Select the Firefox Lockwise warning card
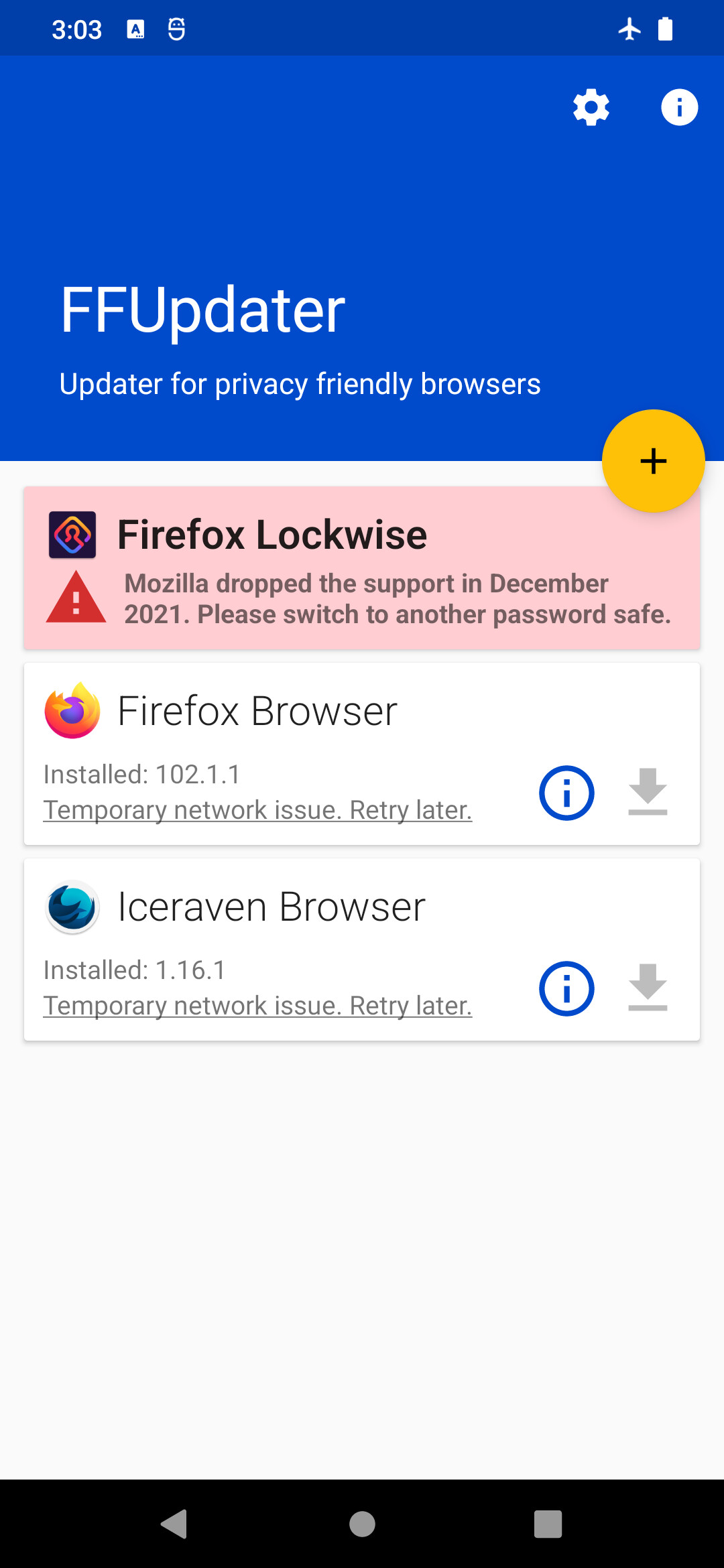The image size is (724, 1568). 362,568
